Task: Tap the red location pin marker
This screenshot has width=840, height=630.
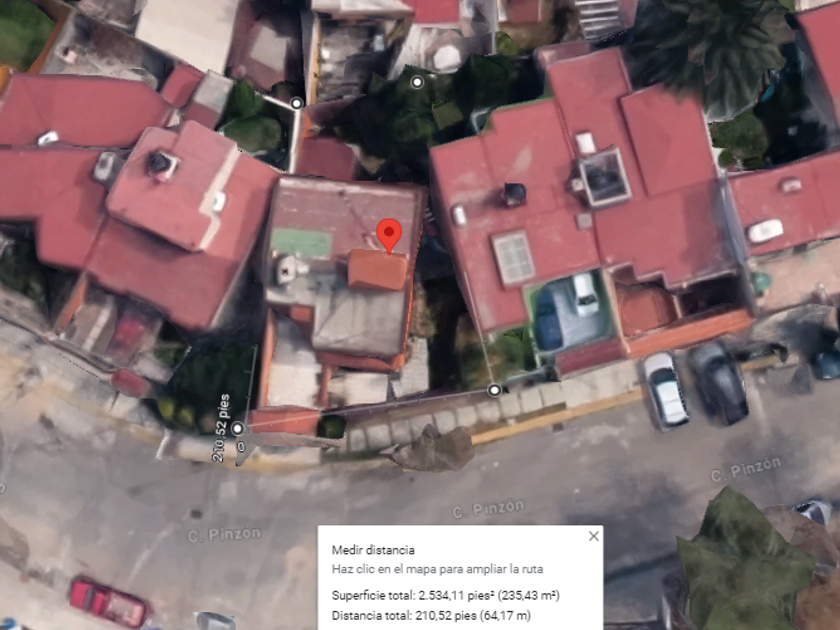Action: (389, 236)
